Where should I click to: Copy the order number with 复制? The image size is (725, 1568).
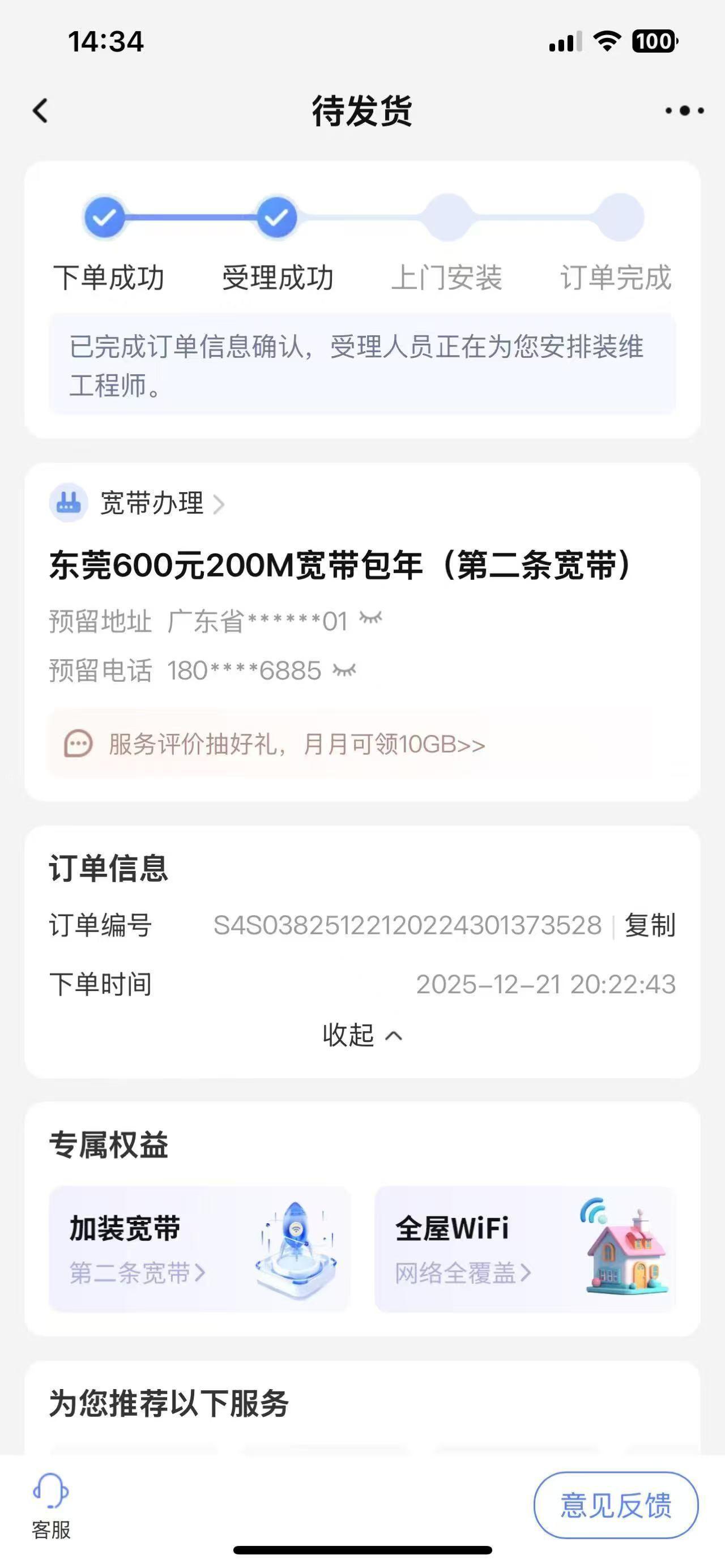point(650,925)
